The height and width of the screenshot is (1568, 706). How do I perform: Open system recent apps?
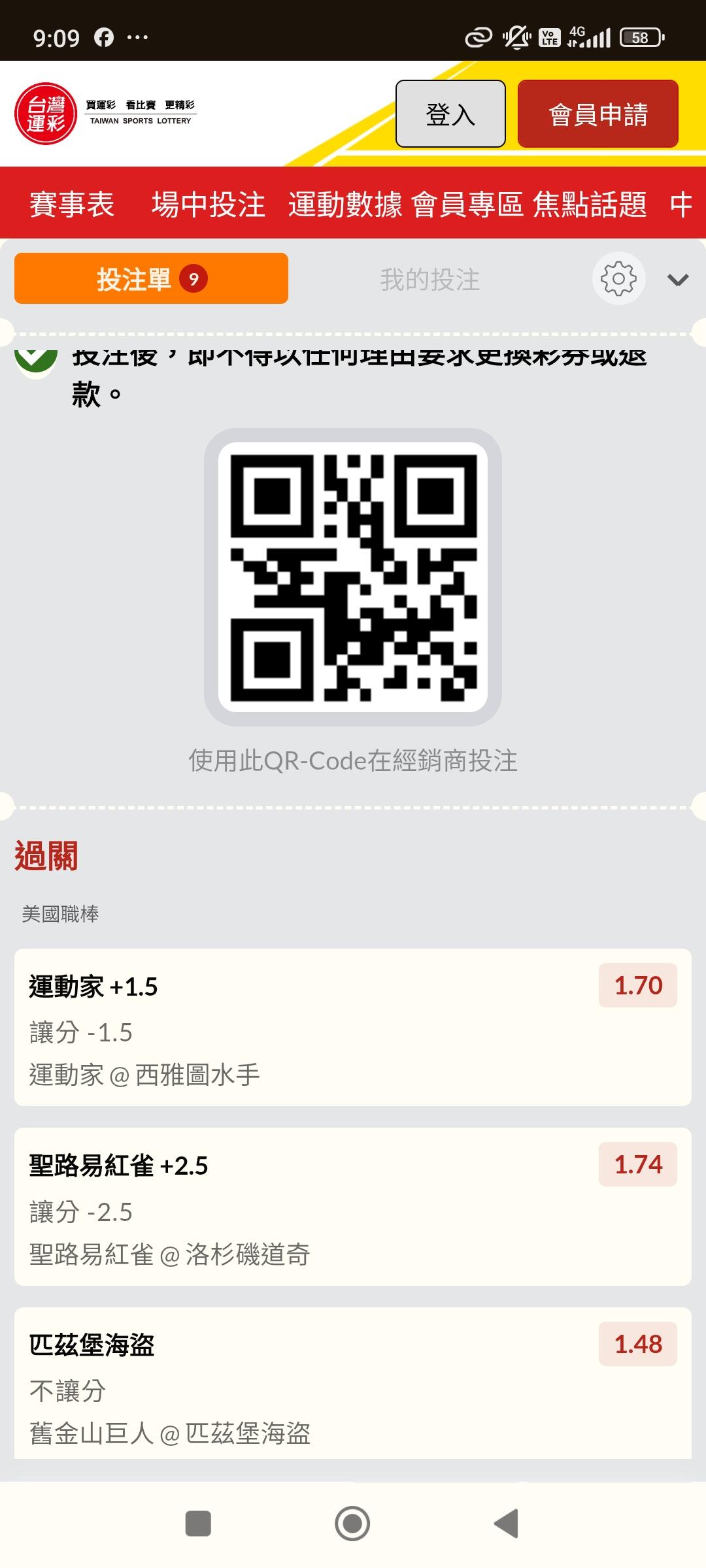[x=198, y=1524]
